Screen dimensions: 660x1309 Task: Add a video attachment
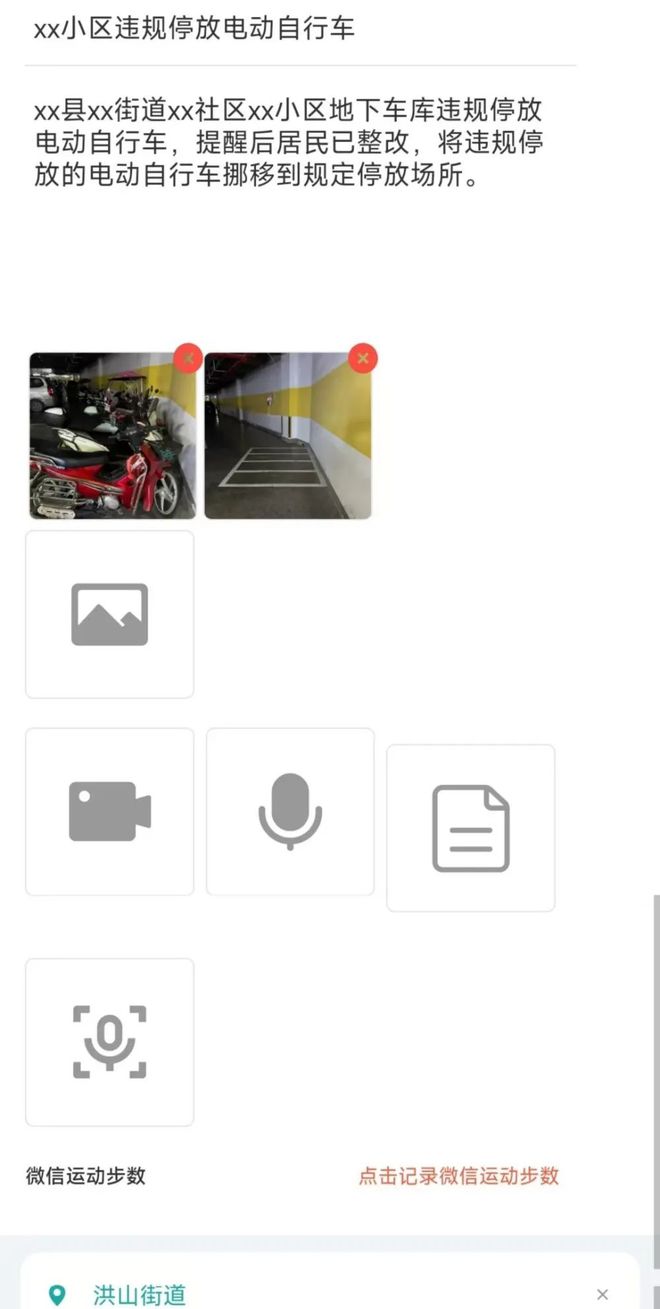pyautogui.click(x=109, y=811)
